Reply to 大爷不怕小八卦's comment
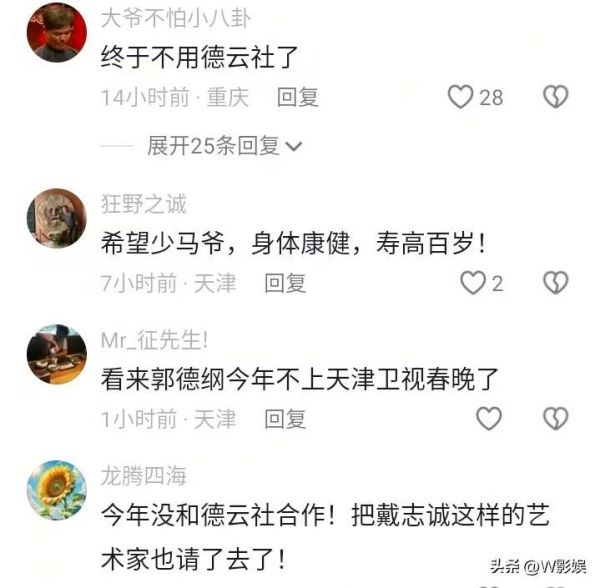 click(297, 98)
